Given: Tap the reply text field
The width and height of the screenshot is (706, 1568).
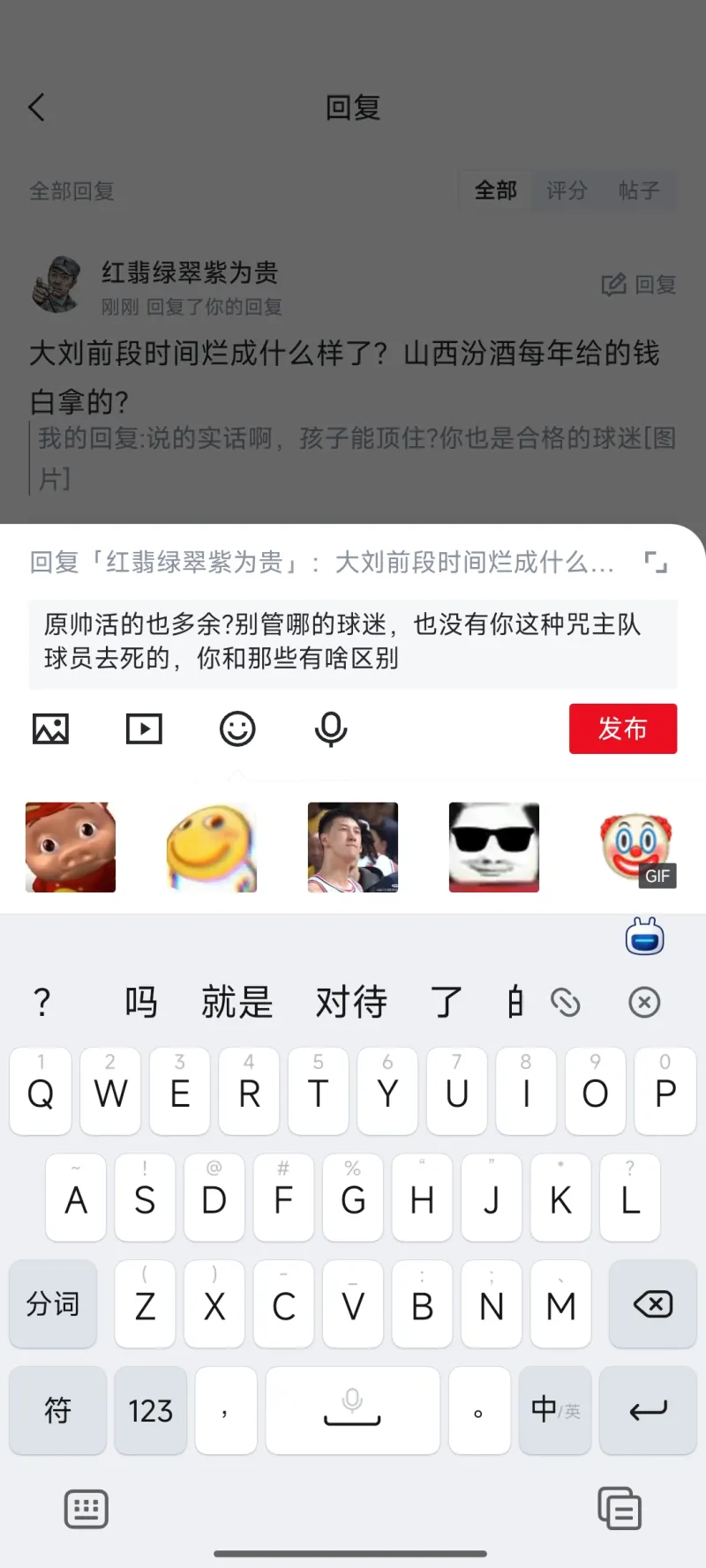Looking at the screenshot, I should click(352, 642).
